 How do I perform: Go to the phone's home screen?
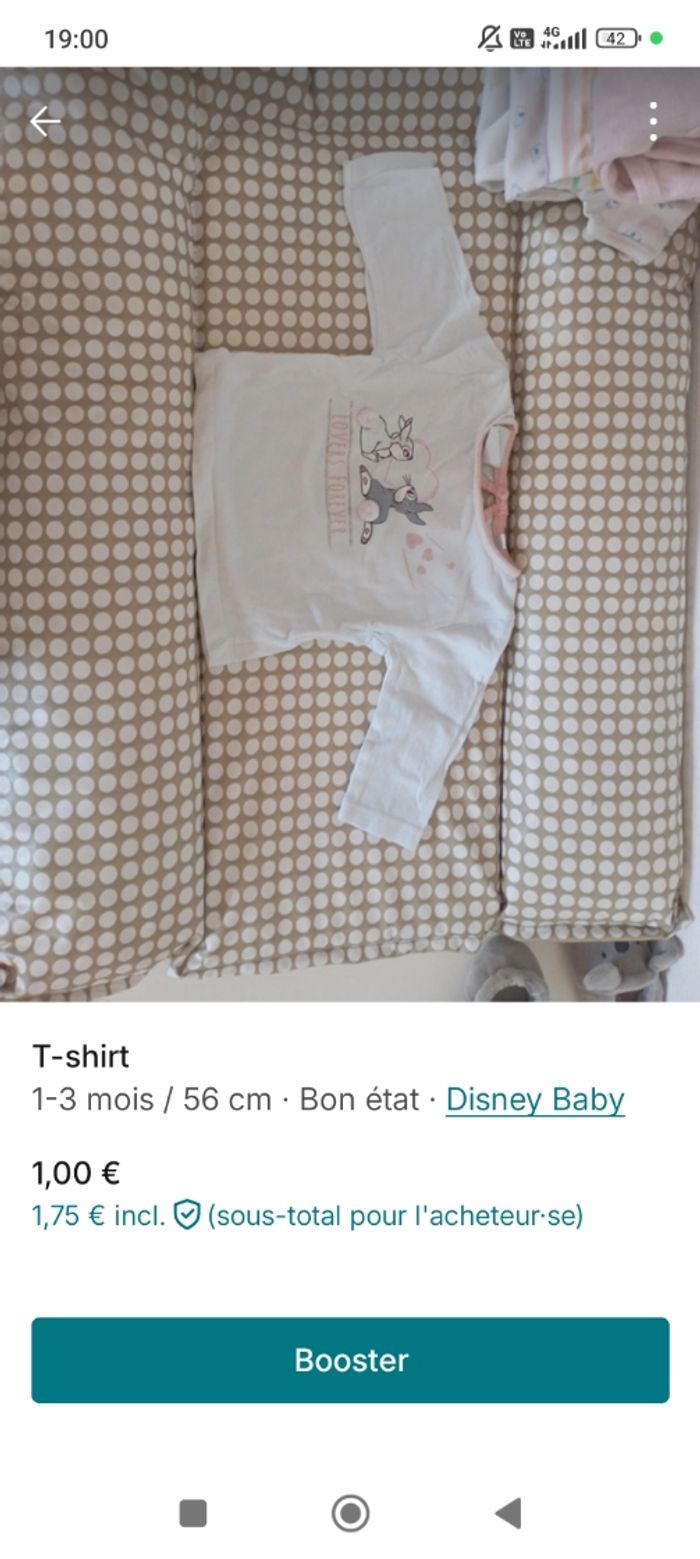pyautogui.click(x=350, y=1513)
